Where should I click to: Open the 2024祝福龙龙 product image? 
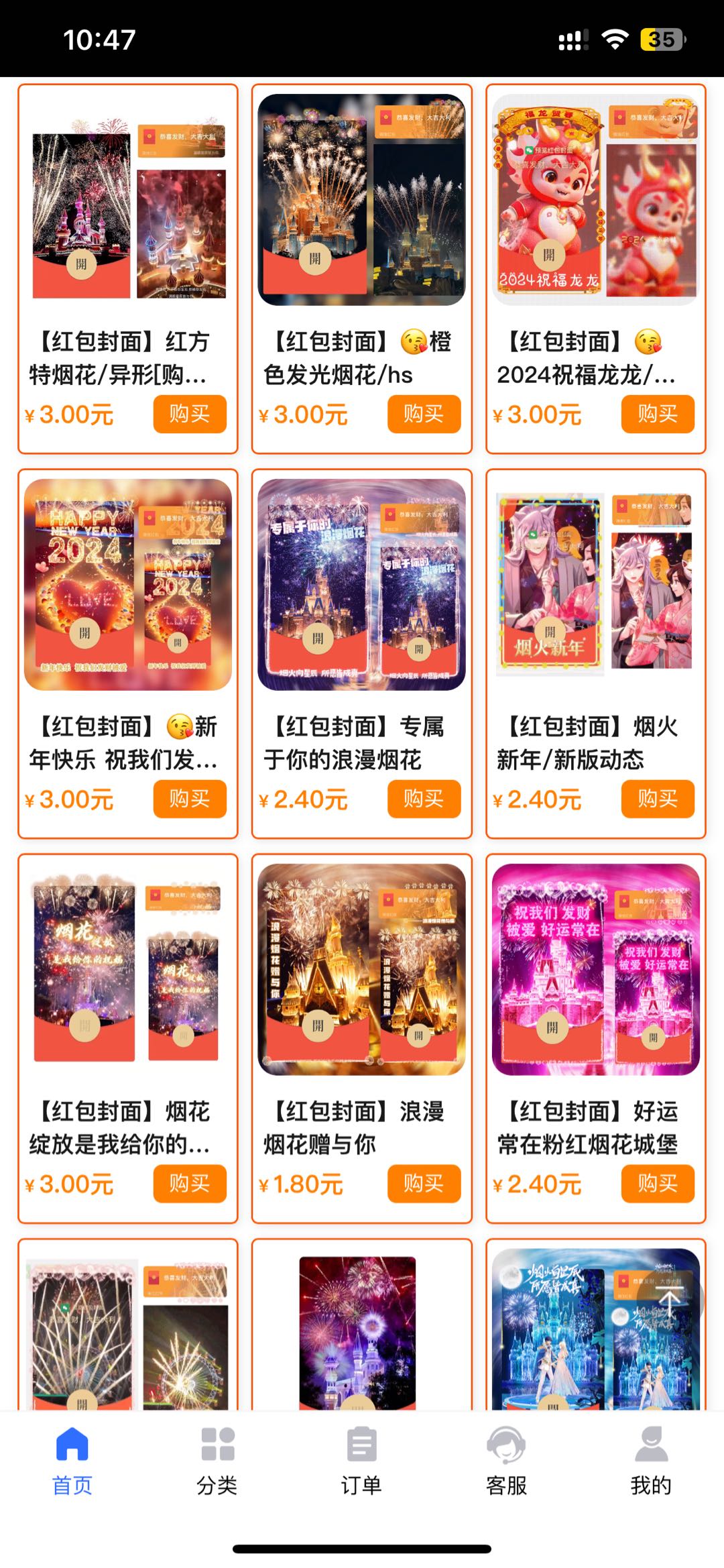(x=595, y=200)
